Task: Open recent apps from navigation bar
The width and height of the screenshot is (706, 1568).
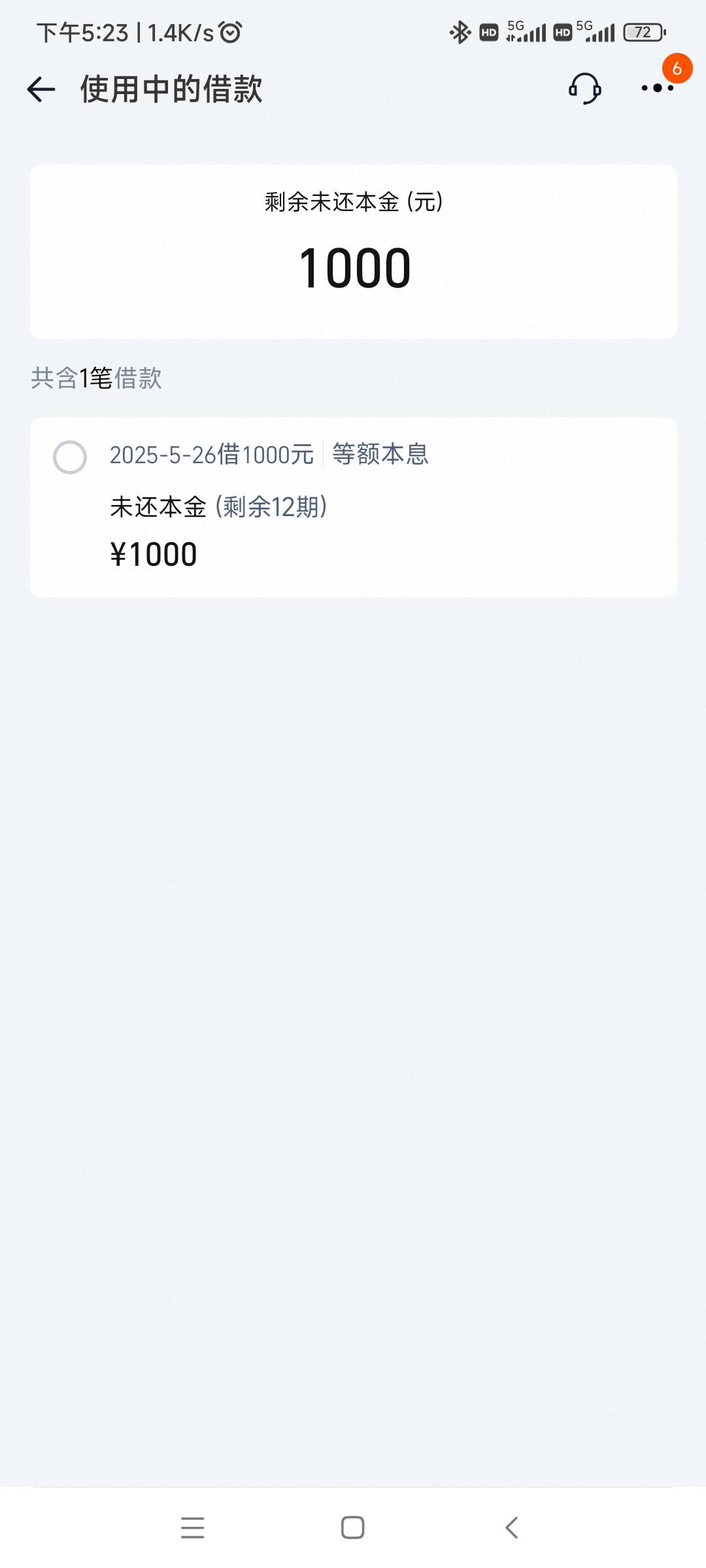Action: 193,1527
